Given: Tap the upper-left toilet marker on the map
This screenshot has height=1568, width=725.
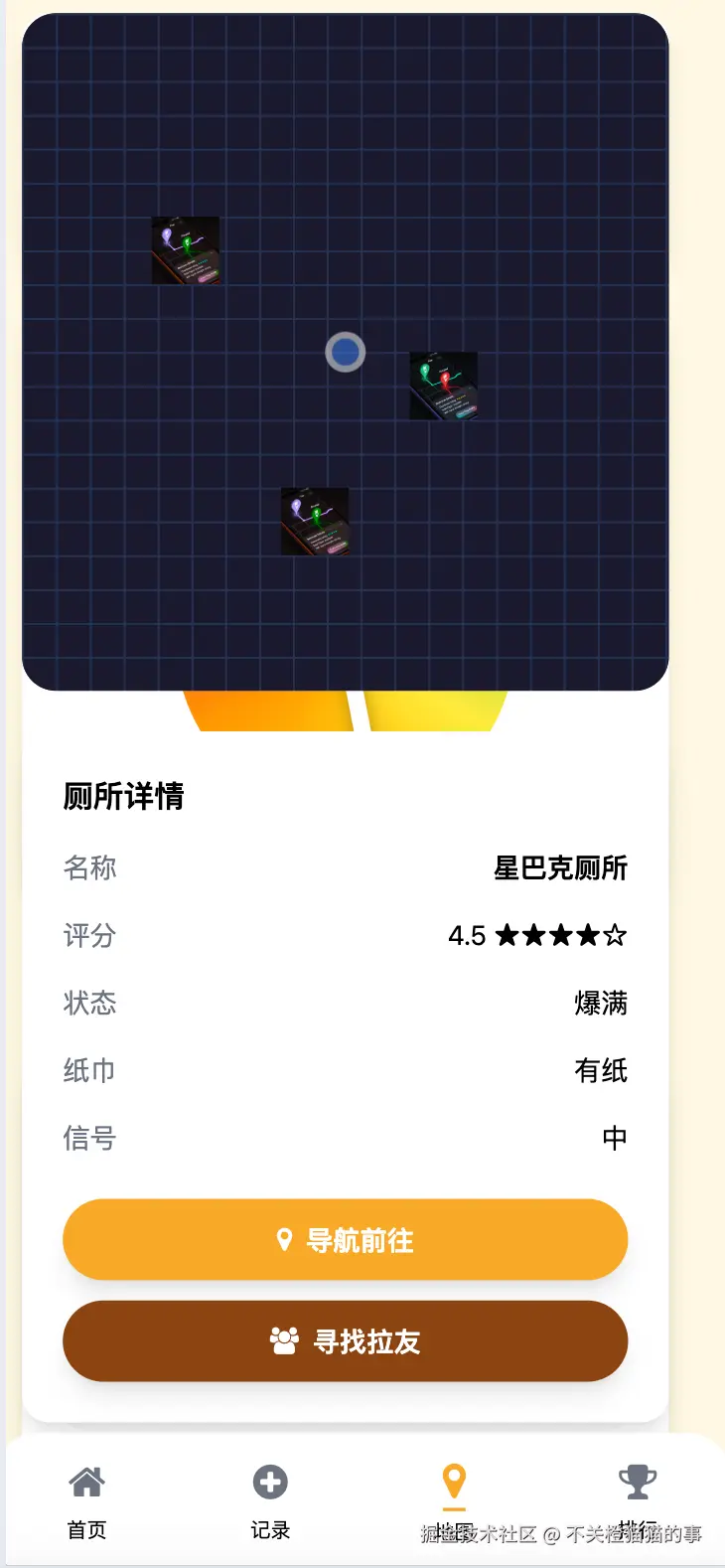Looking at the screenshot, I should pos(185,249).
